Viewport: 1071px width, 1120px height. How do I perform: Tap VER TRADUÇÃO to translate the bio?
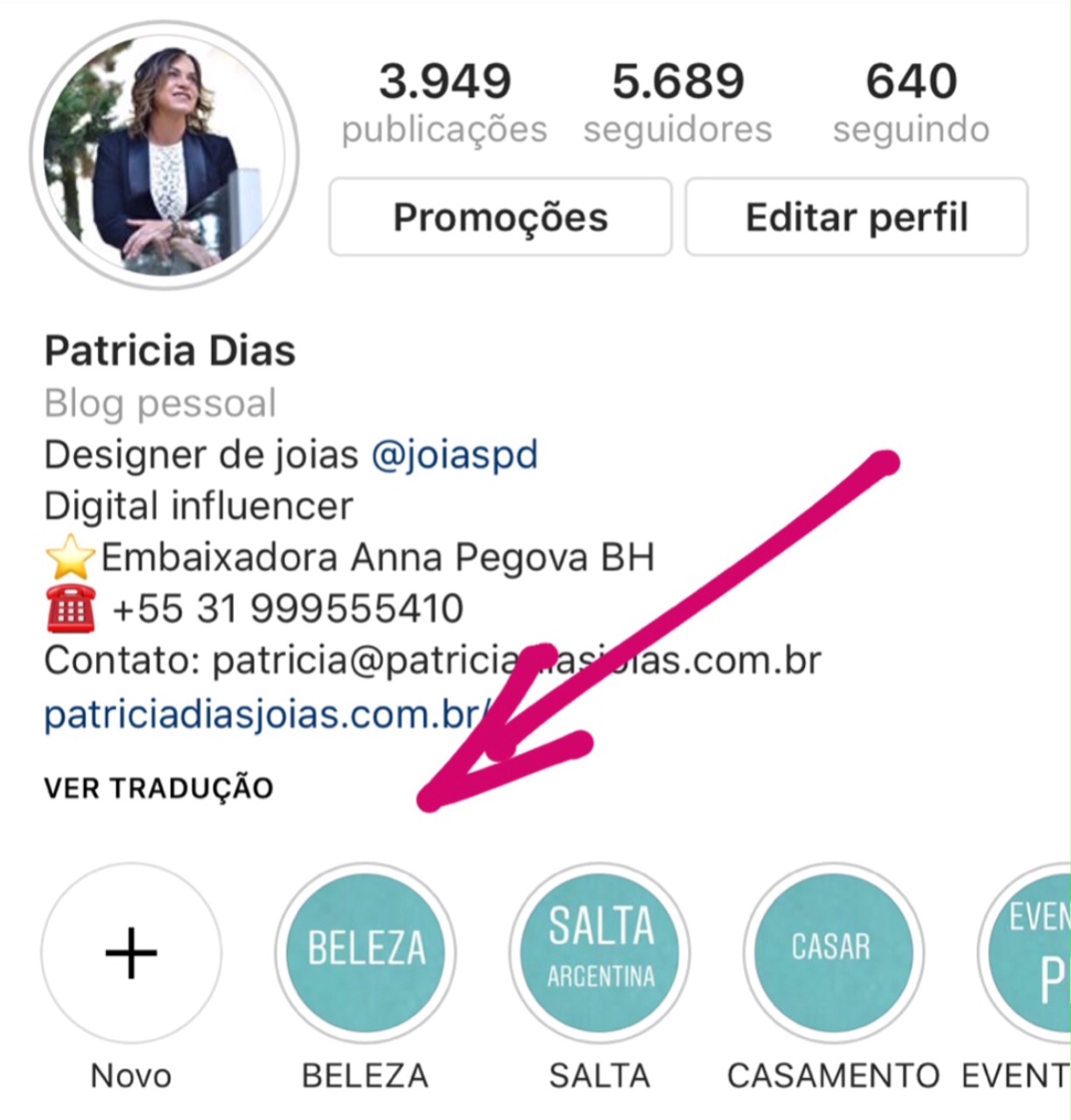(x=158, y=788)
